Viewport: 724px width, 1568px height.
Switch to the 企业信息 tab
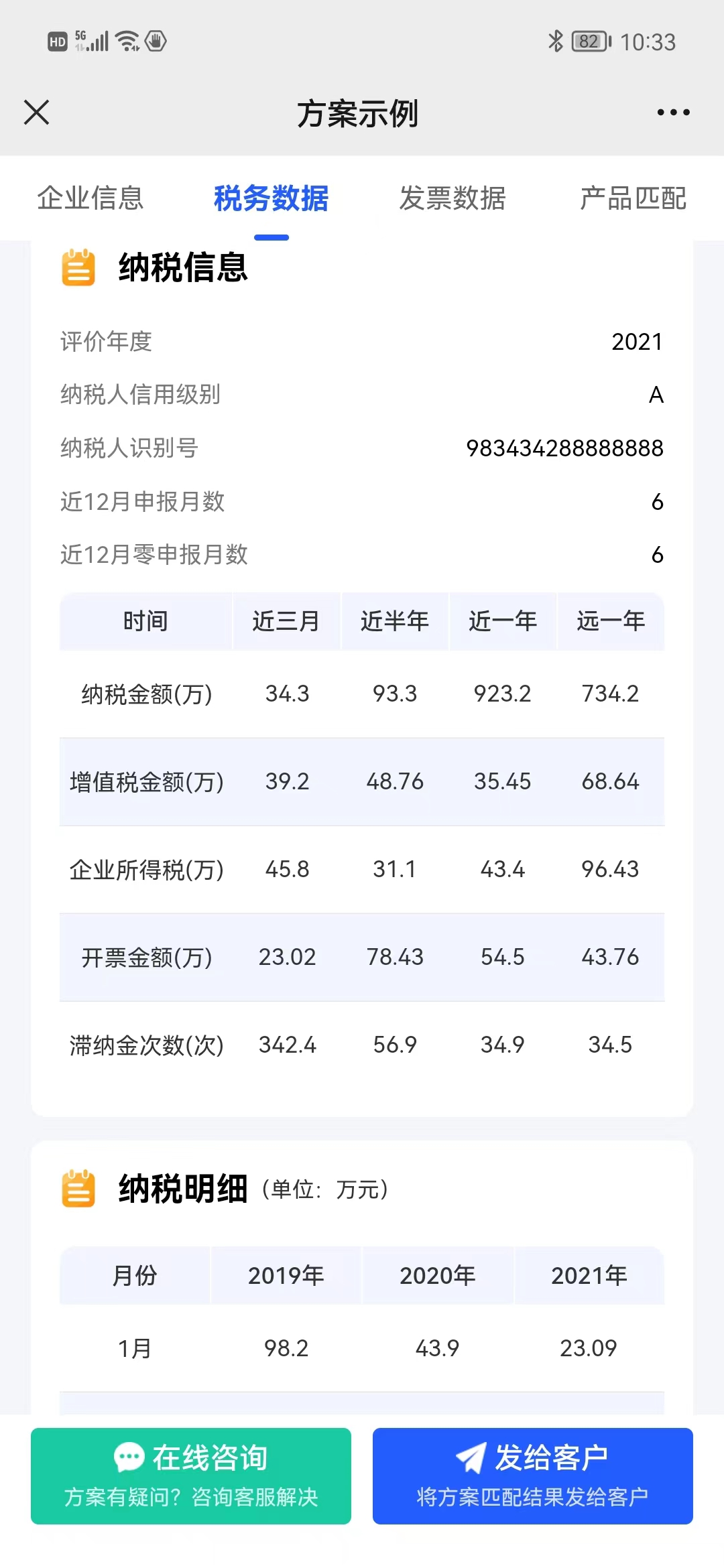pyautogui.click(x=90, y=198)
